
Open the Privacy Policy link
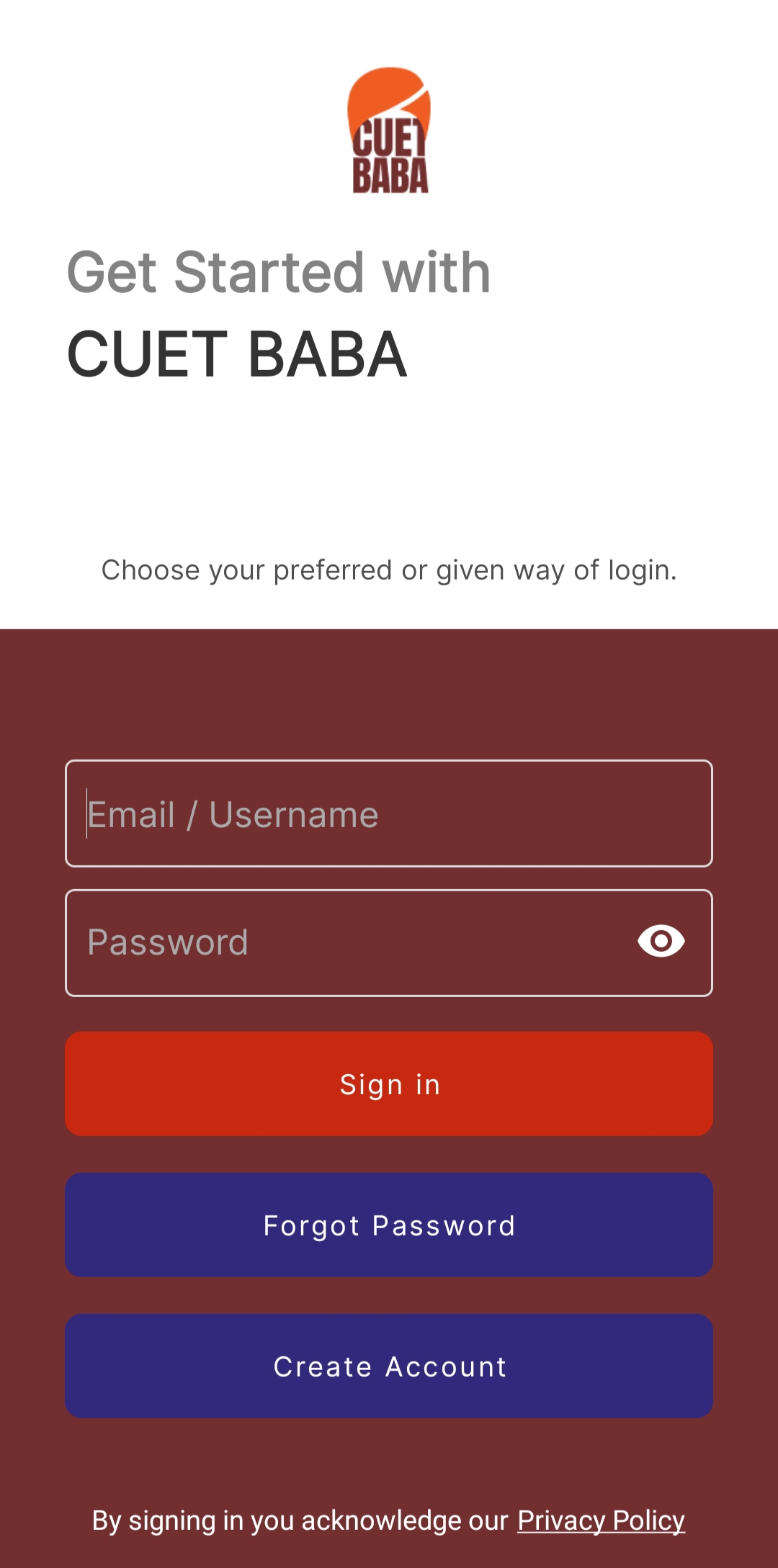pos(601,1520)
